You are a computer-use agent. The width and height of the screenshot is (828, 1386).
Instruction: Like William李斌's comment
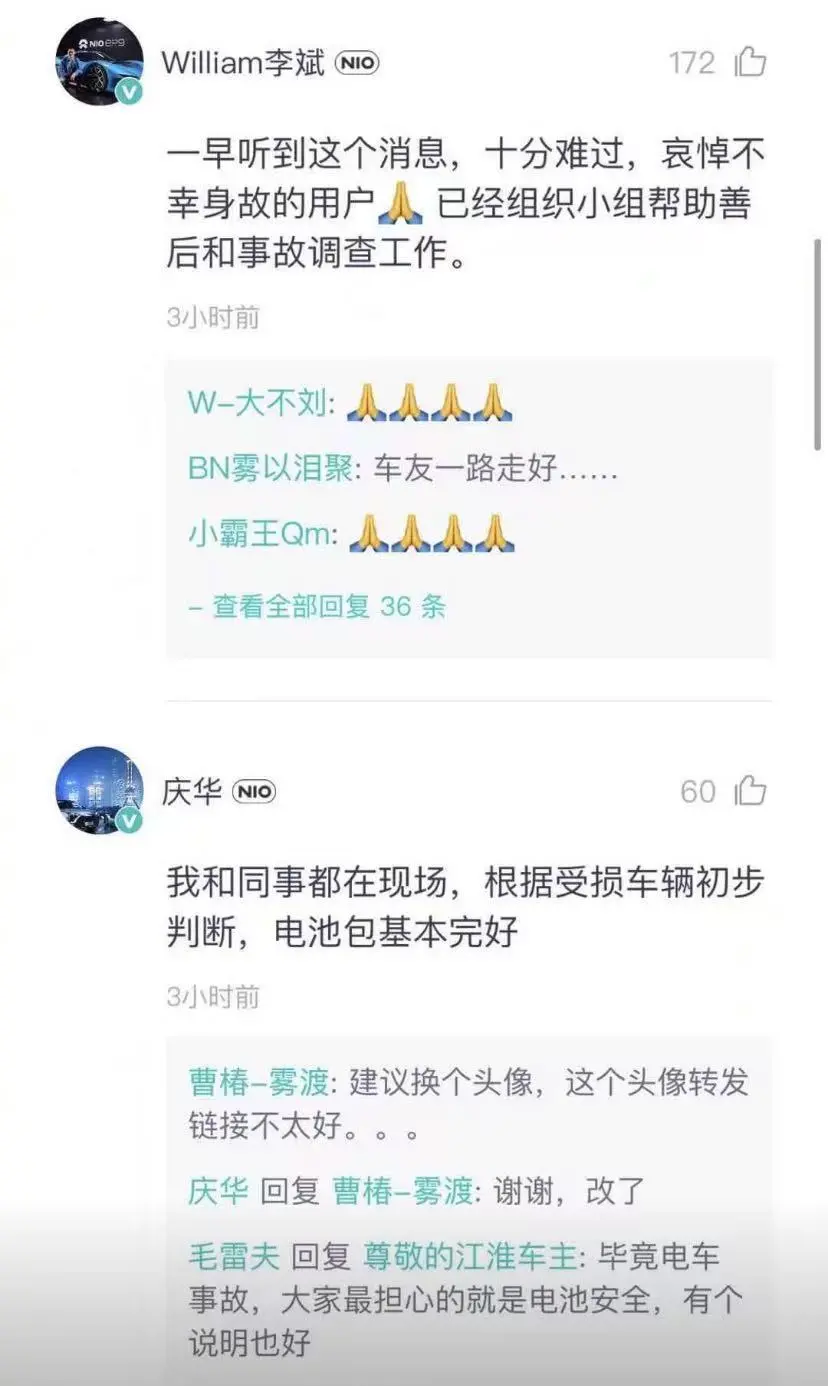point(750,63)
